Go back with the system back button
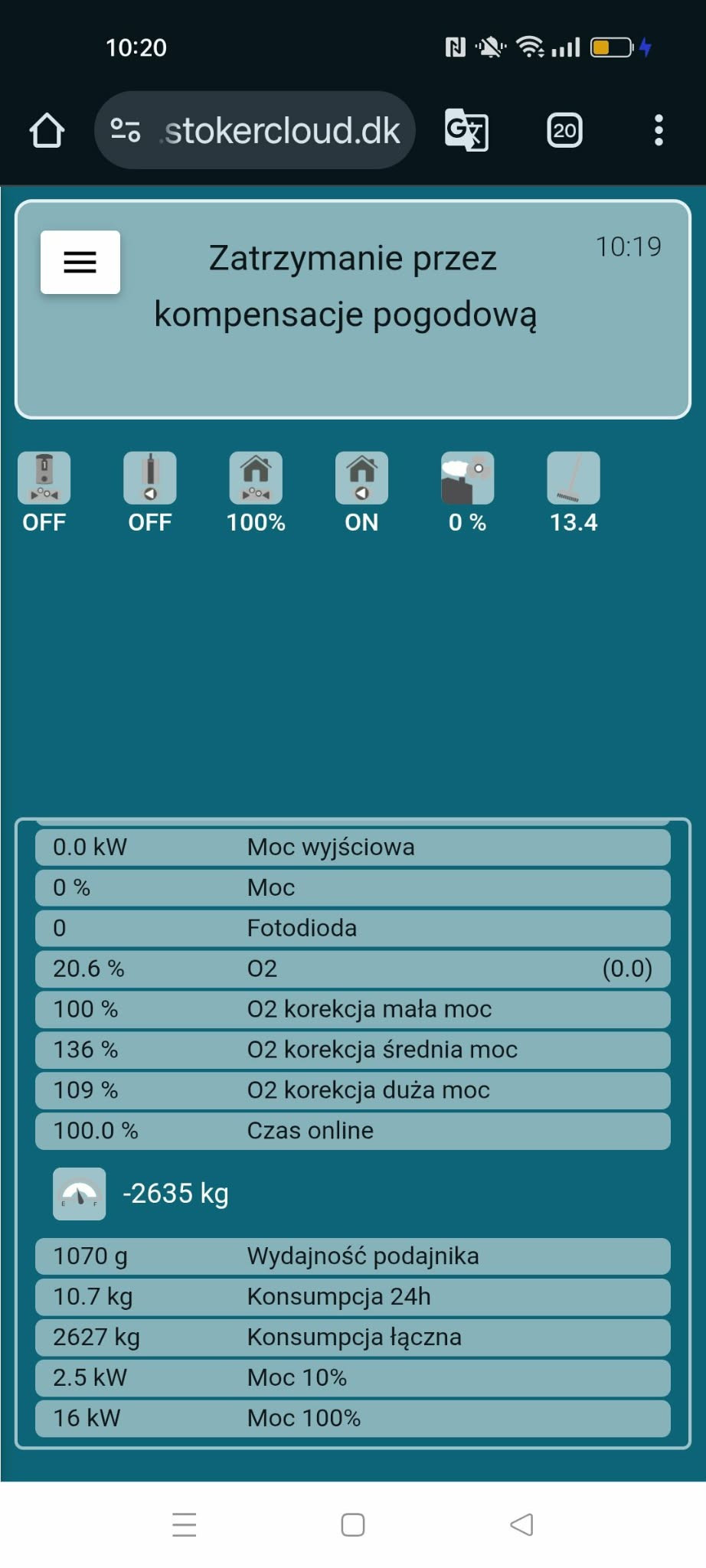Screen dimensions: 706x1568 click(521, 1524)
